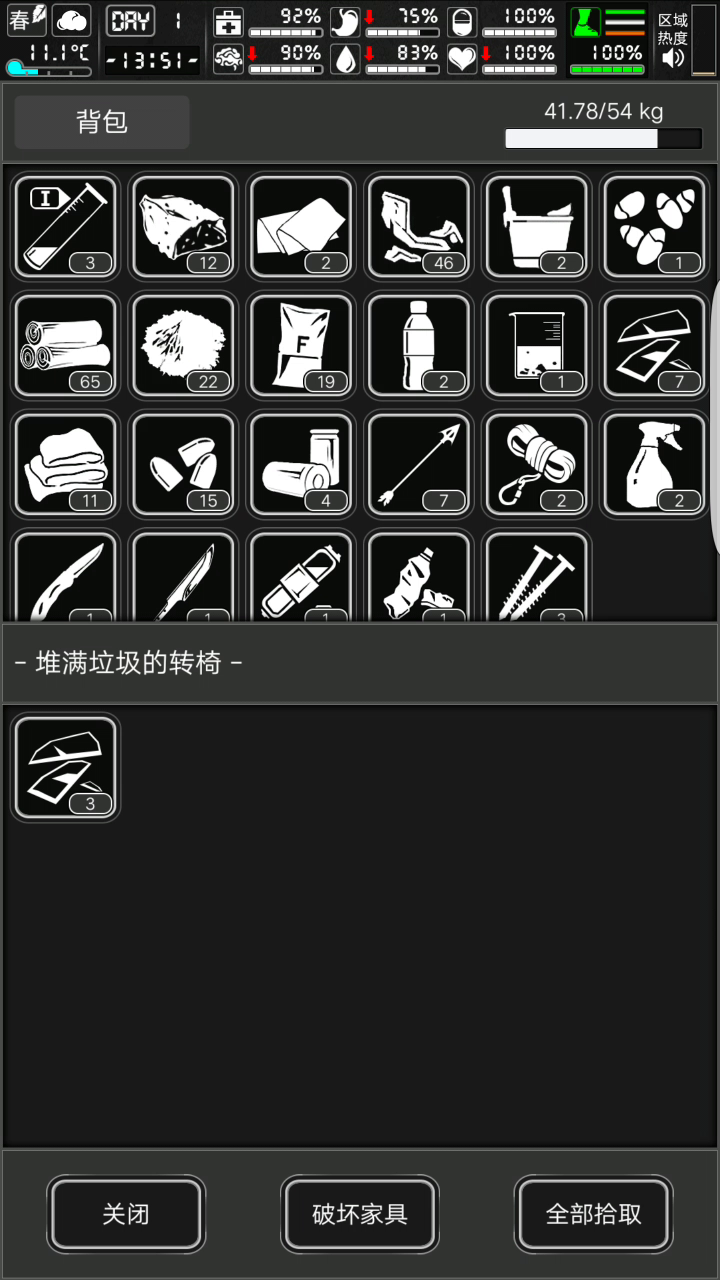Tap the water bottle item

(419, 345)
